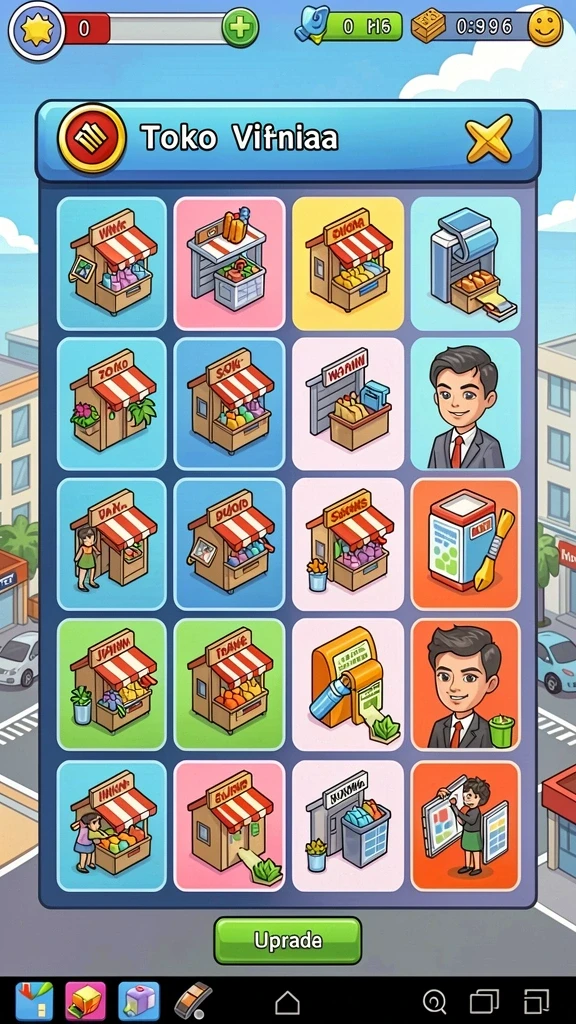Pick the stall with flowers and a plant
The image size is (576, 1024).
(x=112, y=404)
